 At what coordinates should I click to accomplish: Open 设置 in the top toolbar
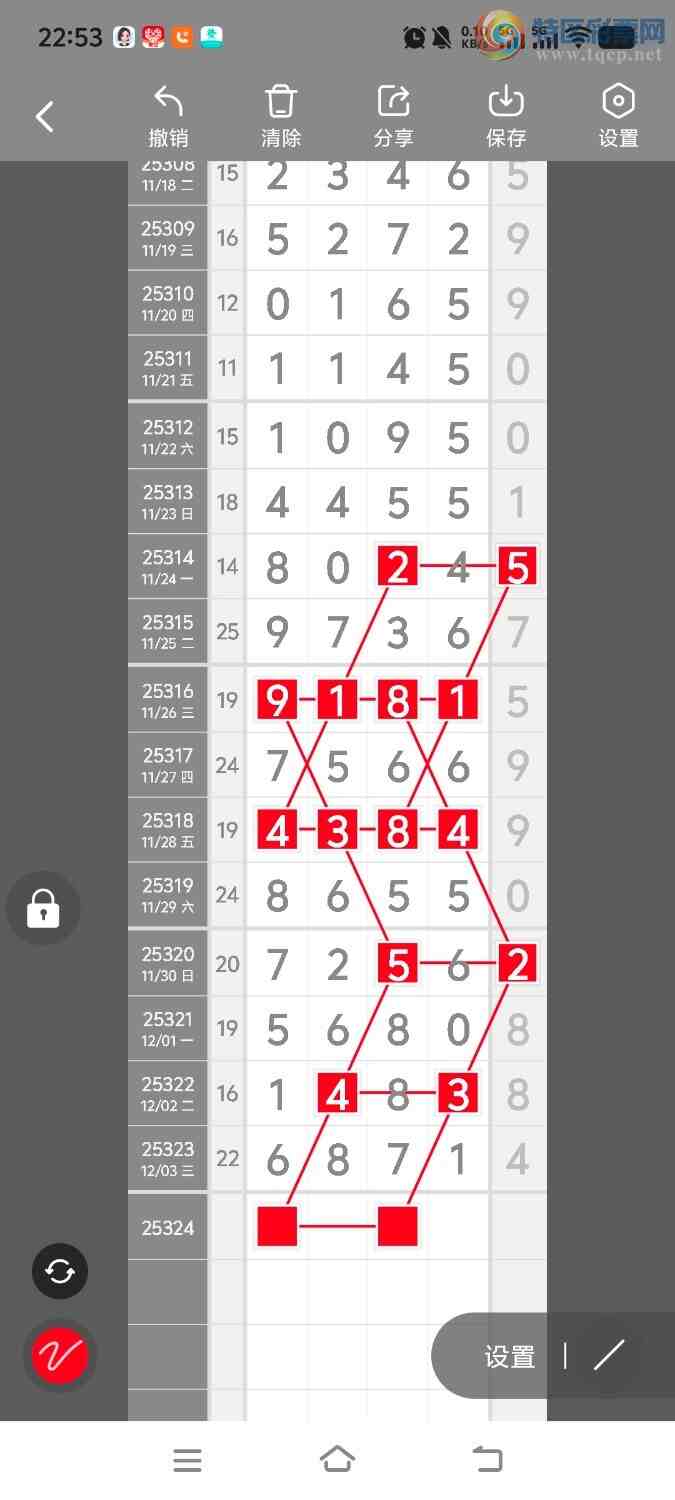618,117
